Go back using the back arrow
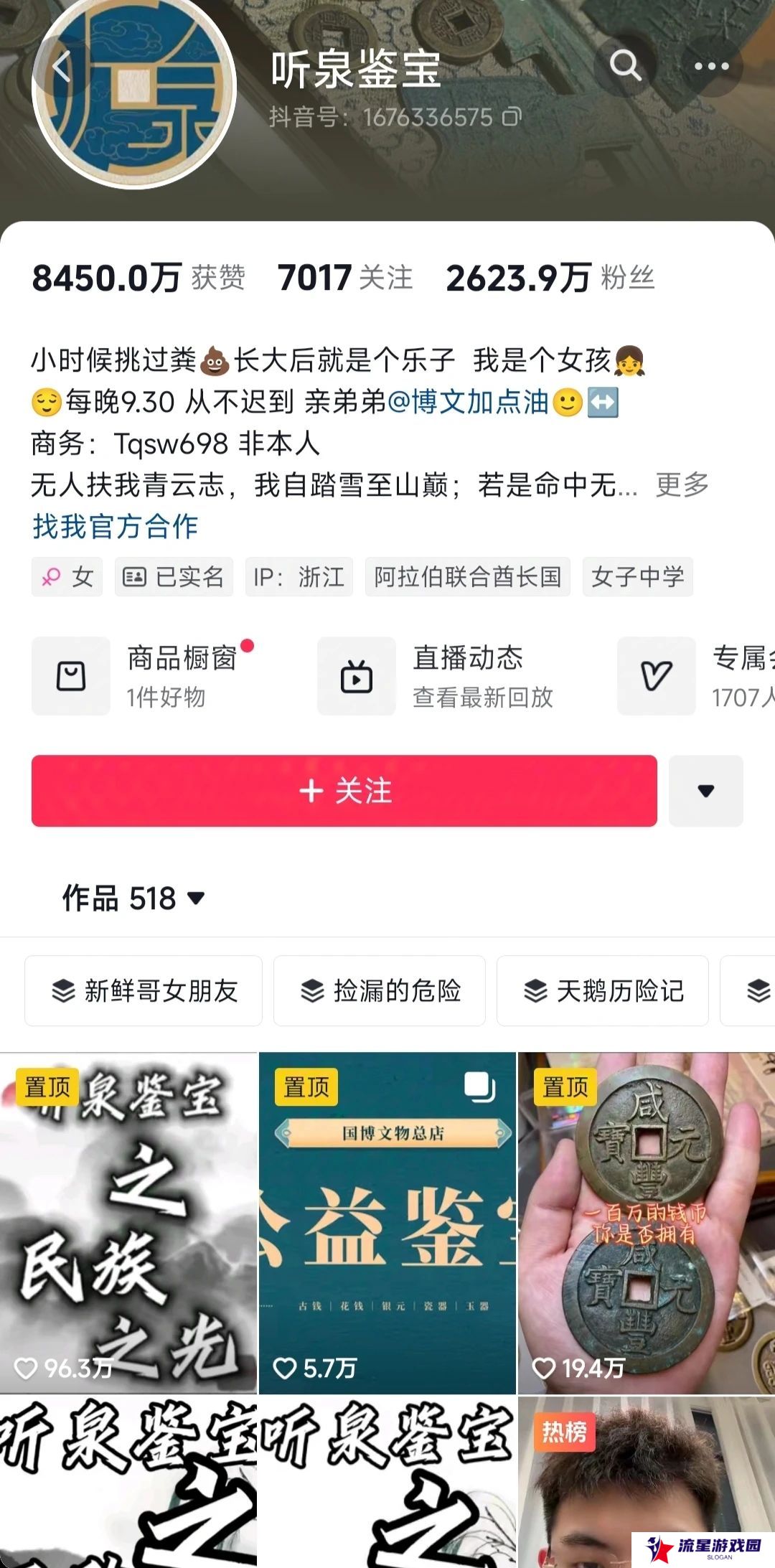The image size is (775, 1568). [x=61, y=67]
